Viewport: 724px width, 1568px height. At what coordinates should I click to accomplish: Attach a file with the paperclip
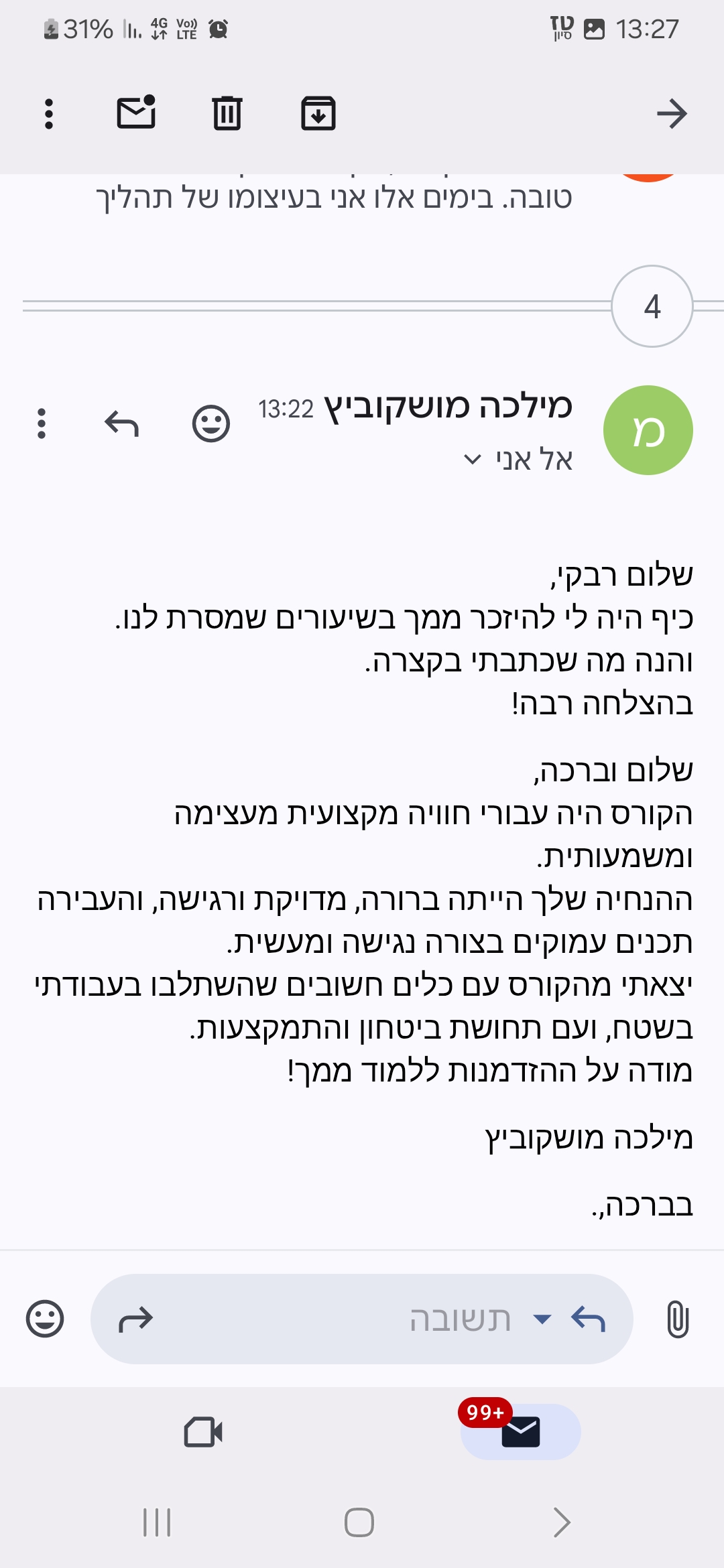[x=678, y=1319]
